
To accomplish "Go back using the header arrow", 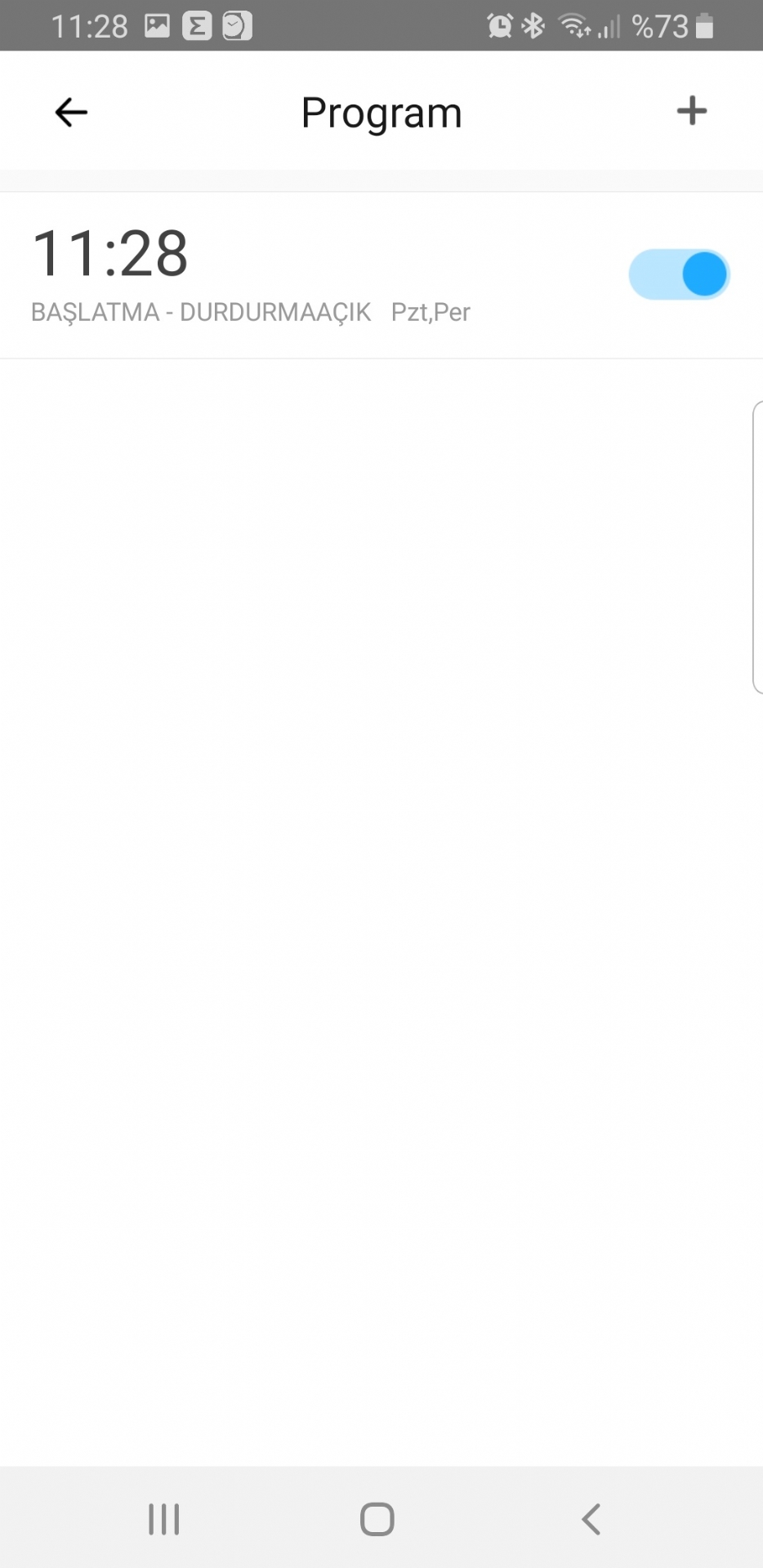I will pyautogui.click(x=71, y=112).
